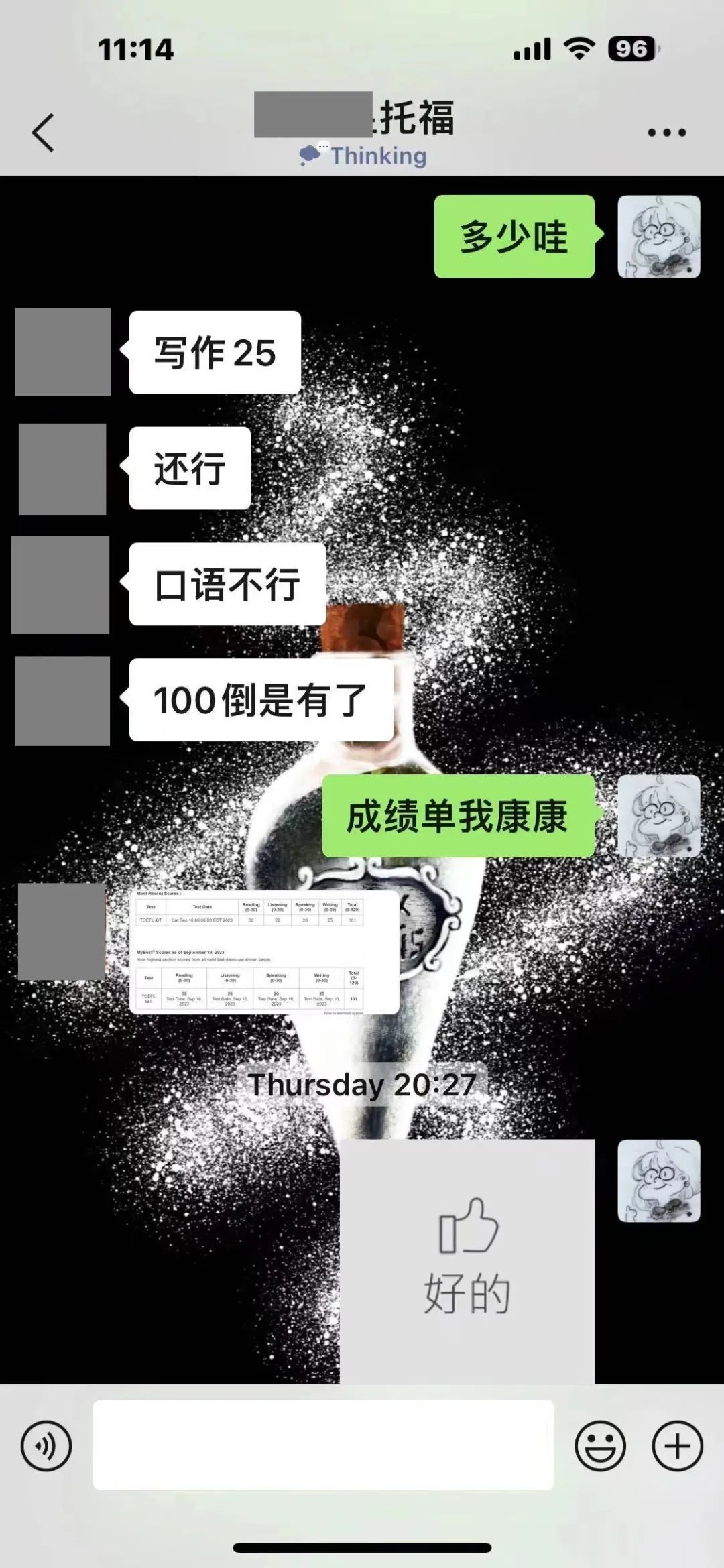724x1568 pixels.
Task: Open the emoji sticker panel
Action: (600, 1446)
